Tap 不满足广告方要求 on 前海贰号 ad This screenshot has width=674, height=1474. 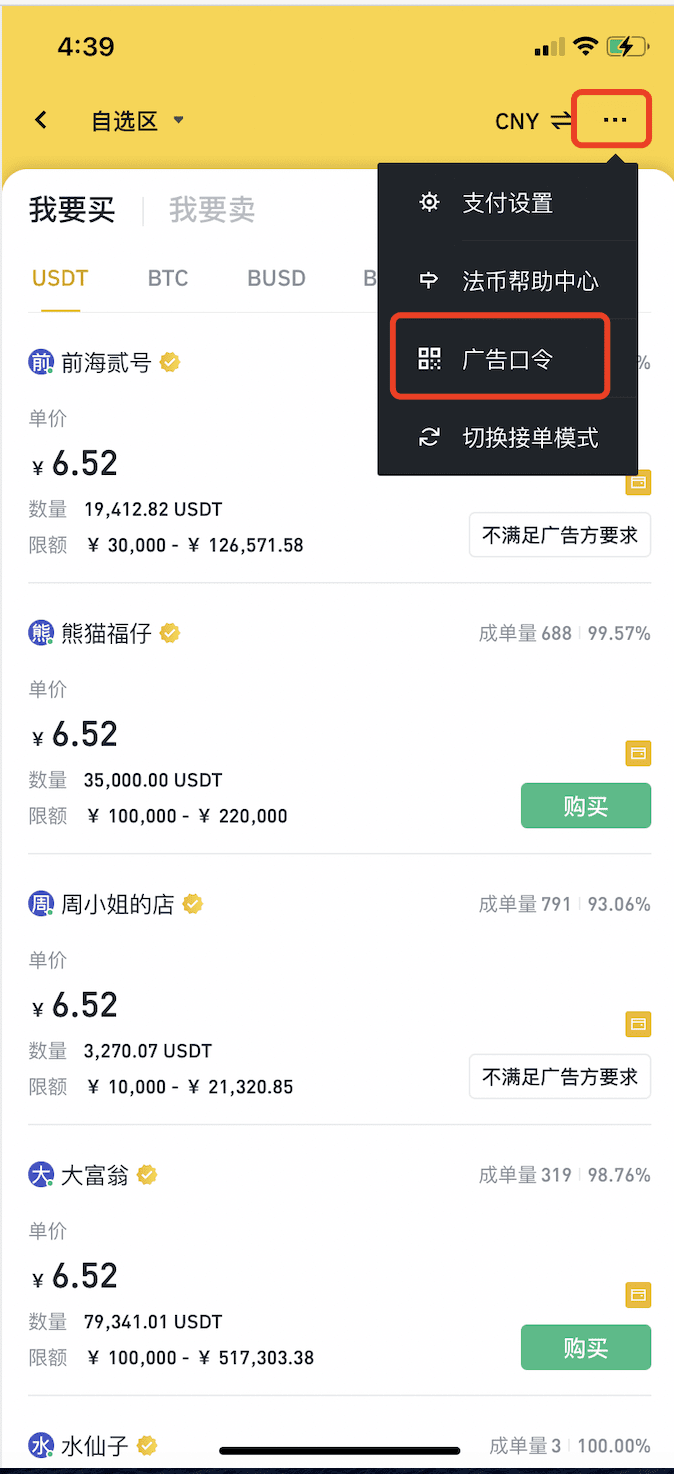560,535
